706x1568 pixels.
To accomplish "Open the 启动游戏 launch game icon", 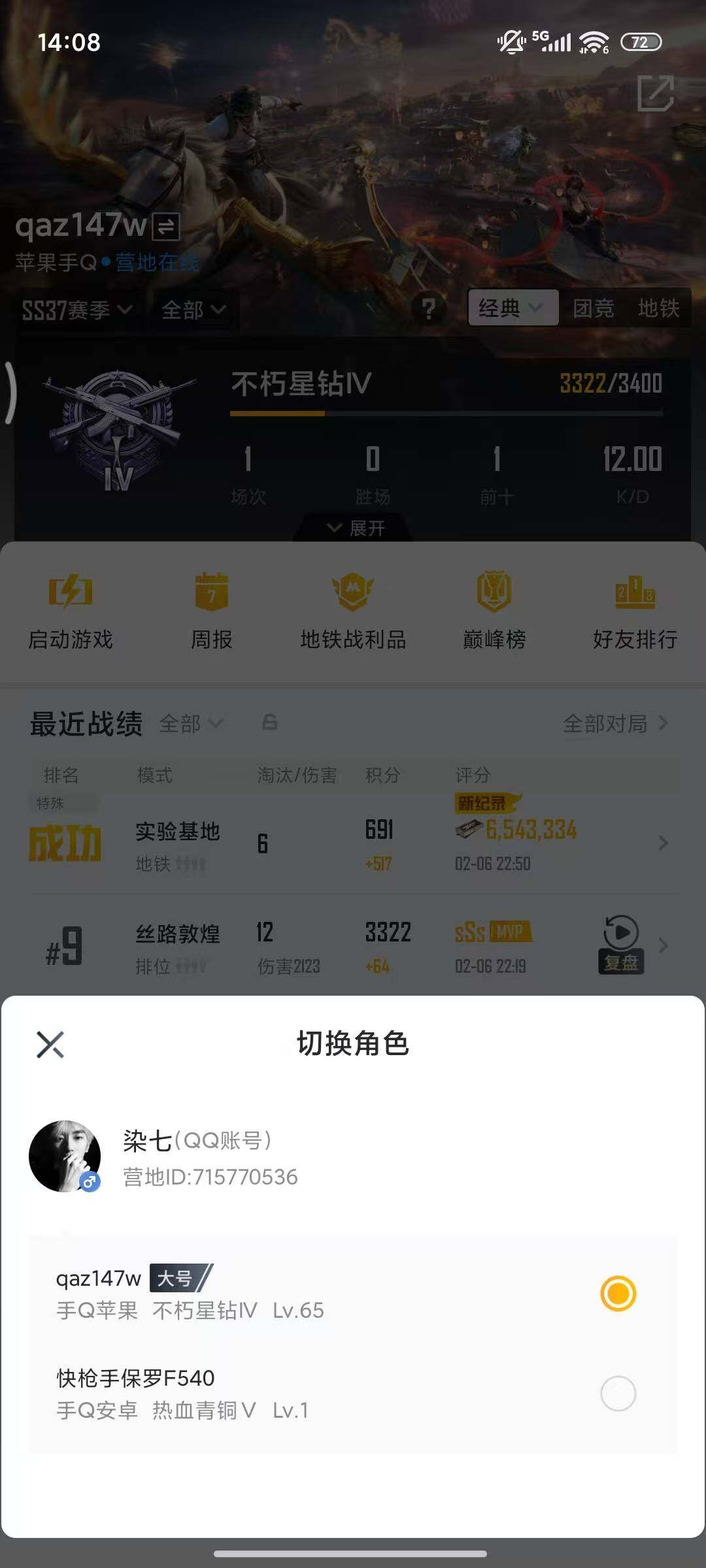I will 71,611.
